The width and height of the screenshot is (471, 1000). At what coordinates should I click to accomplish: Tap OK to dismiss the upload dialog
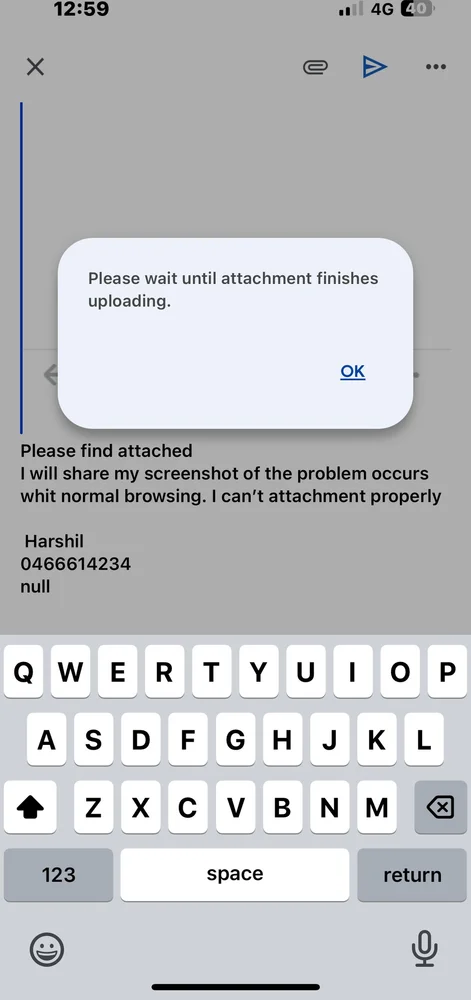click(x=352, y=372)
